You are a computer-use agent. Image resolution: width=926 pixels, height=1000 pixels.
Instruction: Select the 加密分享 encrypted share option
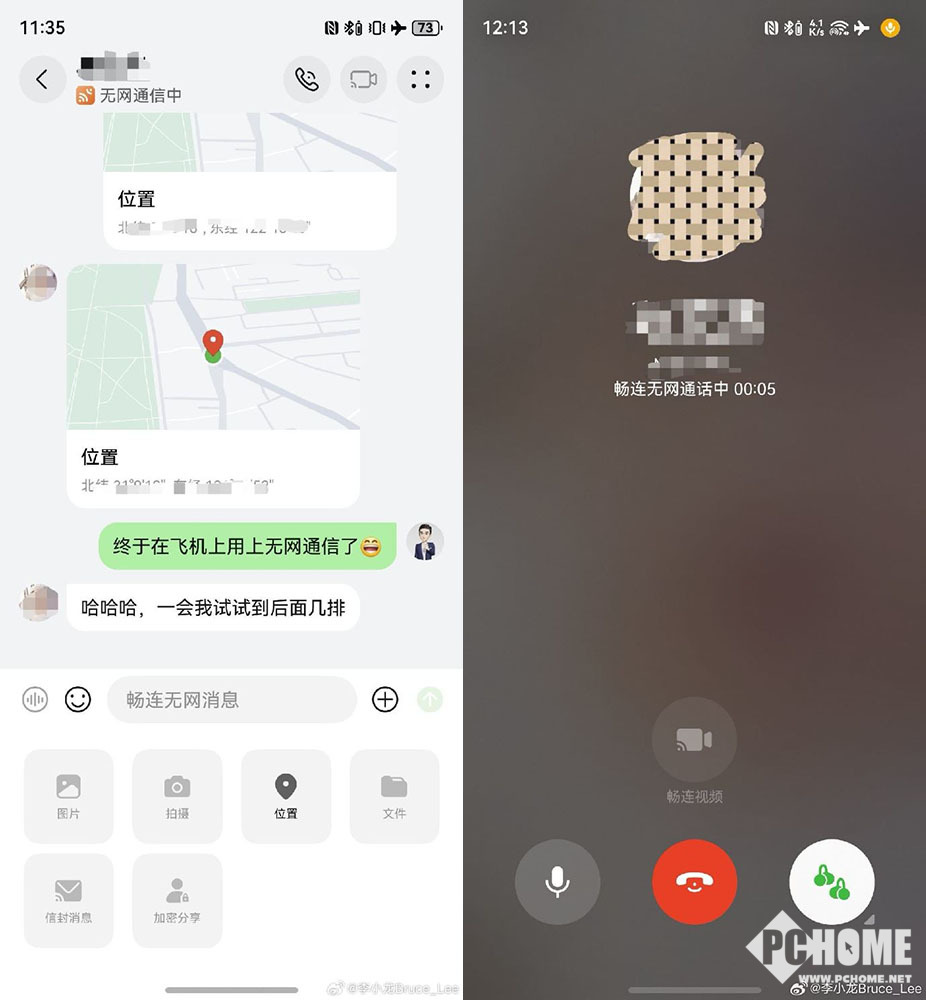pyautogui.click(x=177, y=899)
